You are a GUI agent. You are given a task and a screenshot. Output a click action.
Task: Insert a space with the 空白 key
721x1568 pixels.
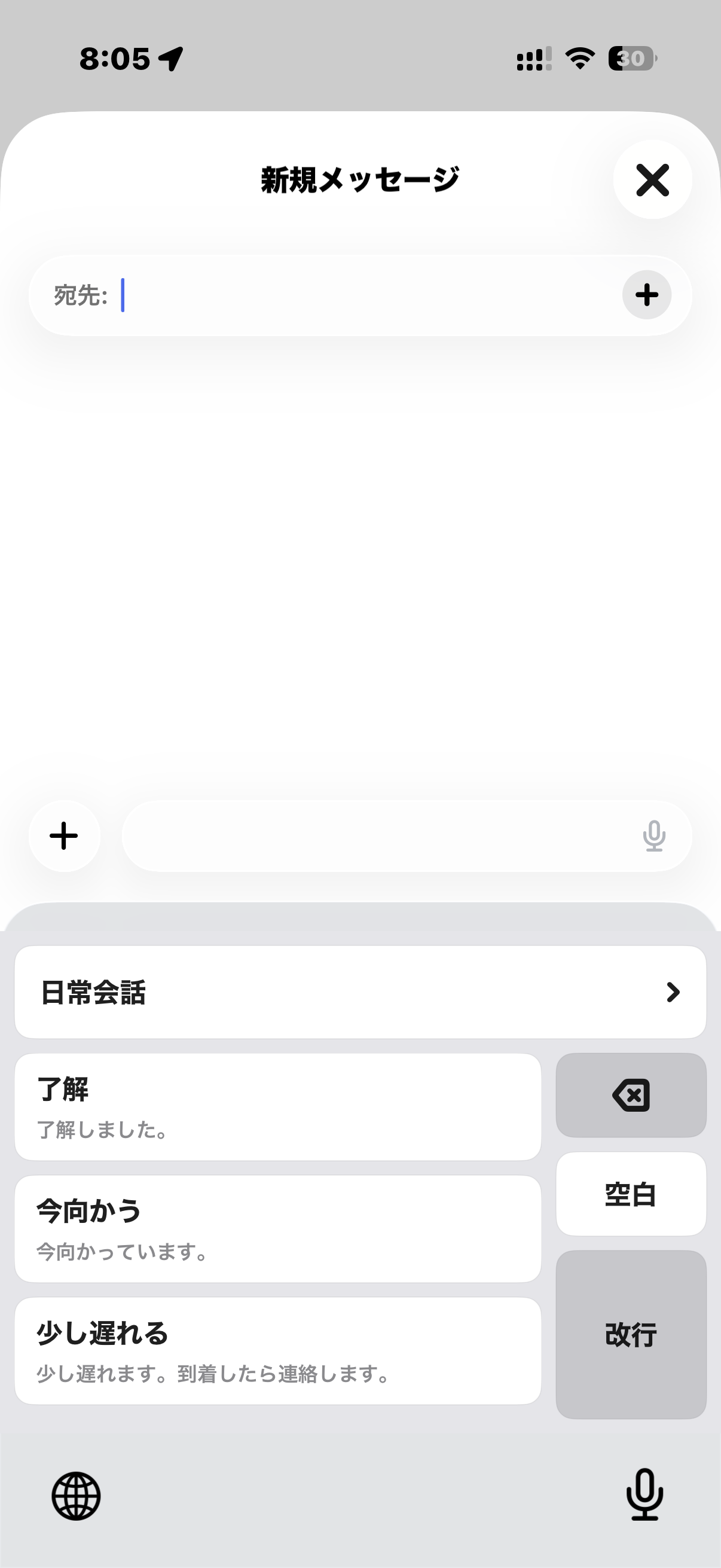tap(631, 1194)
